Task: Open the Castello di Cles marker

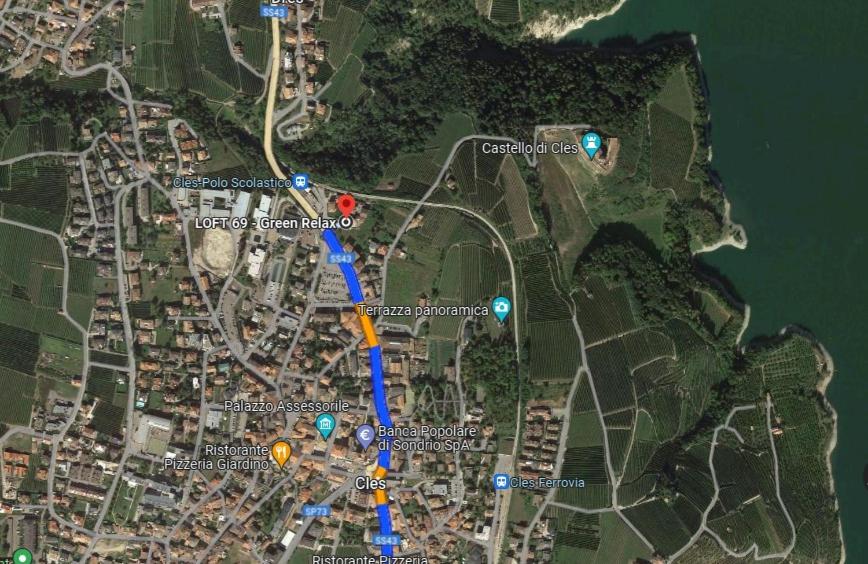Action: coord(591,145)
